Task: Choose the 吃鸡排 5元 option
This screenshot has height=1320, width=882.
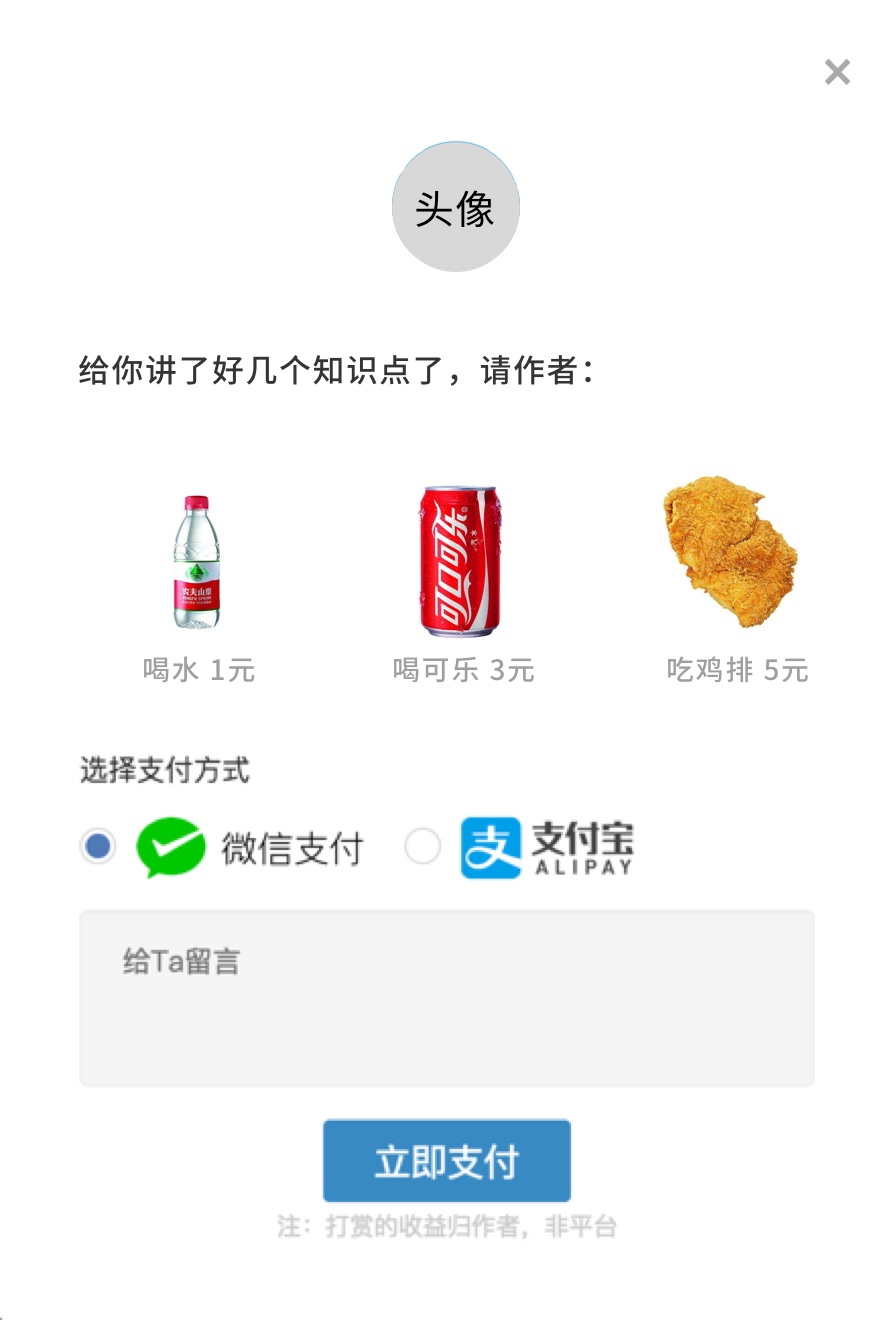Action: 737,670
